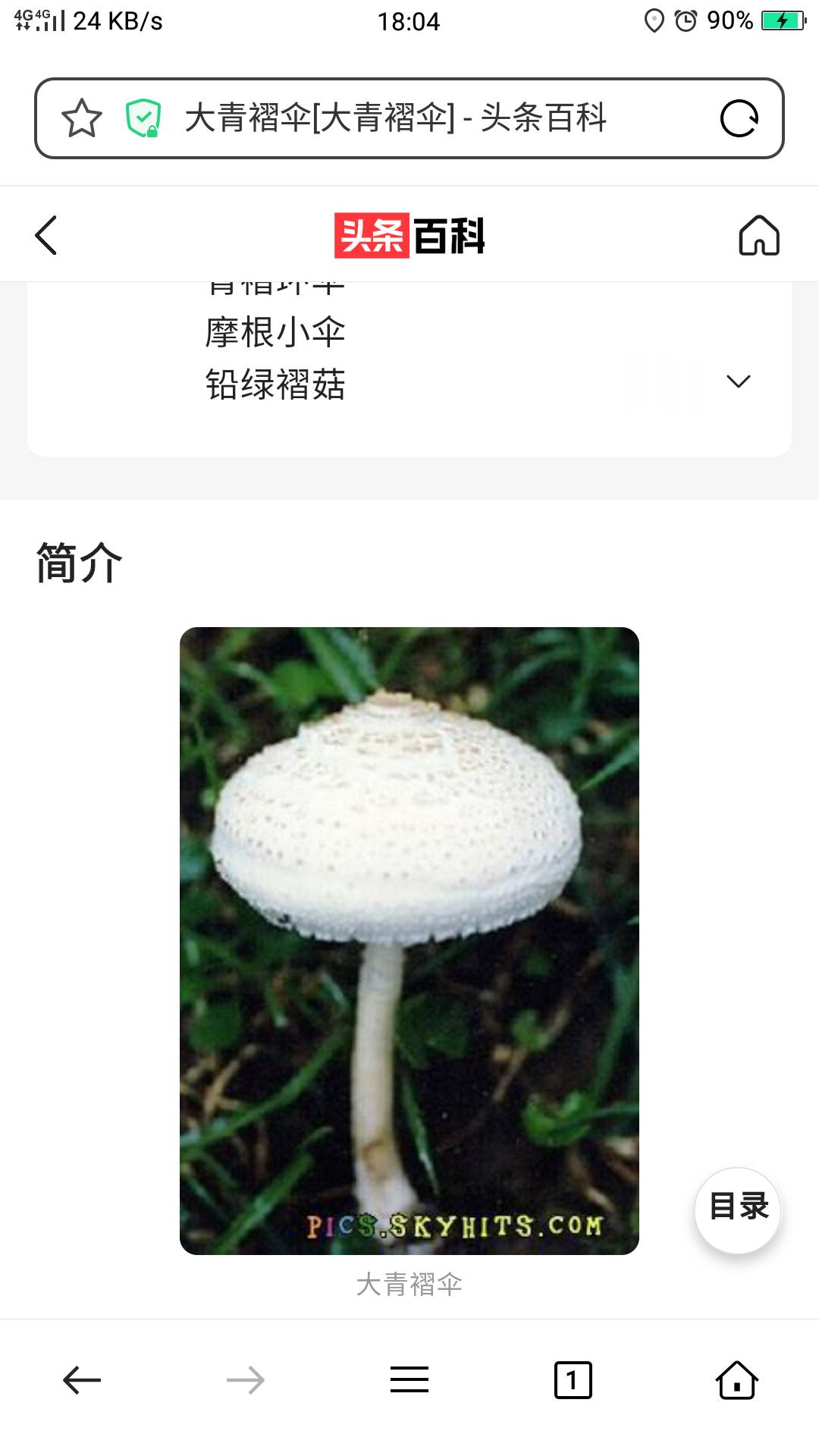Open the browser menu with three lines
Image resolution: width=819 pixels, height=1456 pixels.
409,1380
